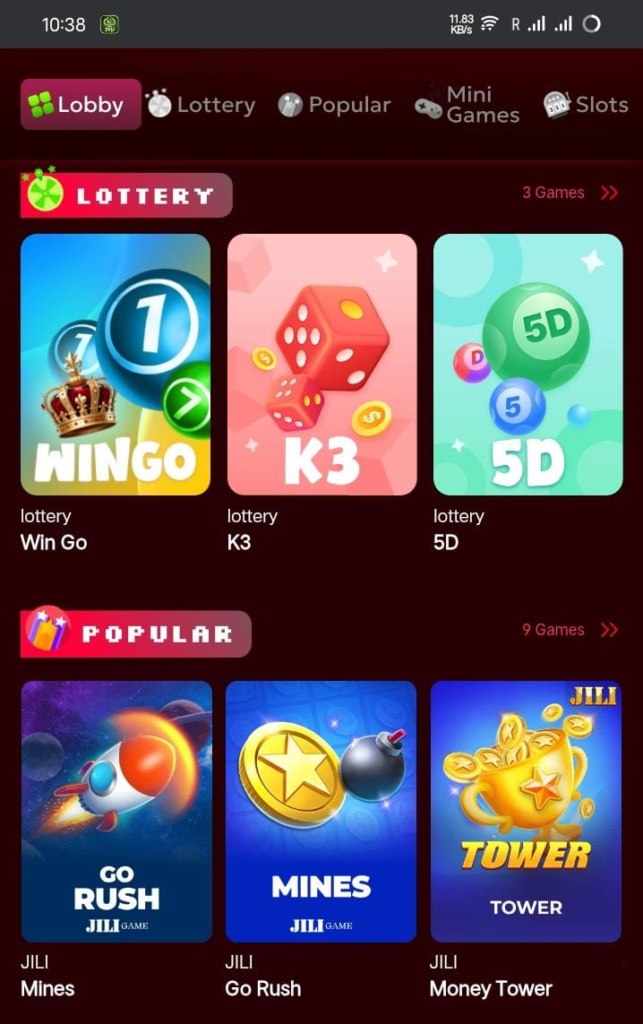Viewport: 643px width, 1024px height.
Task: Open the gold coin and bomb game card
Action: [321, 811]
